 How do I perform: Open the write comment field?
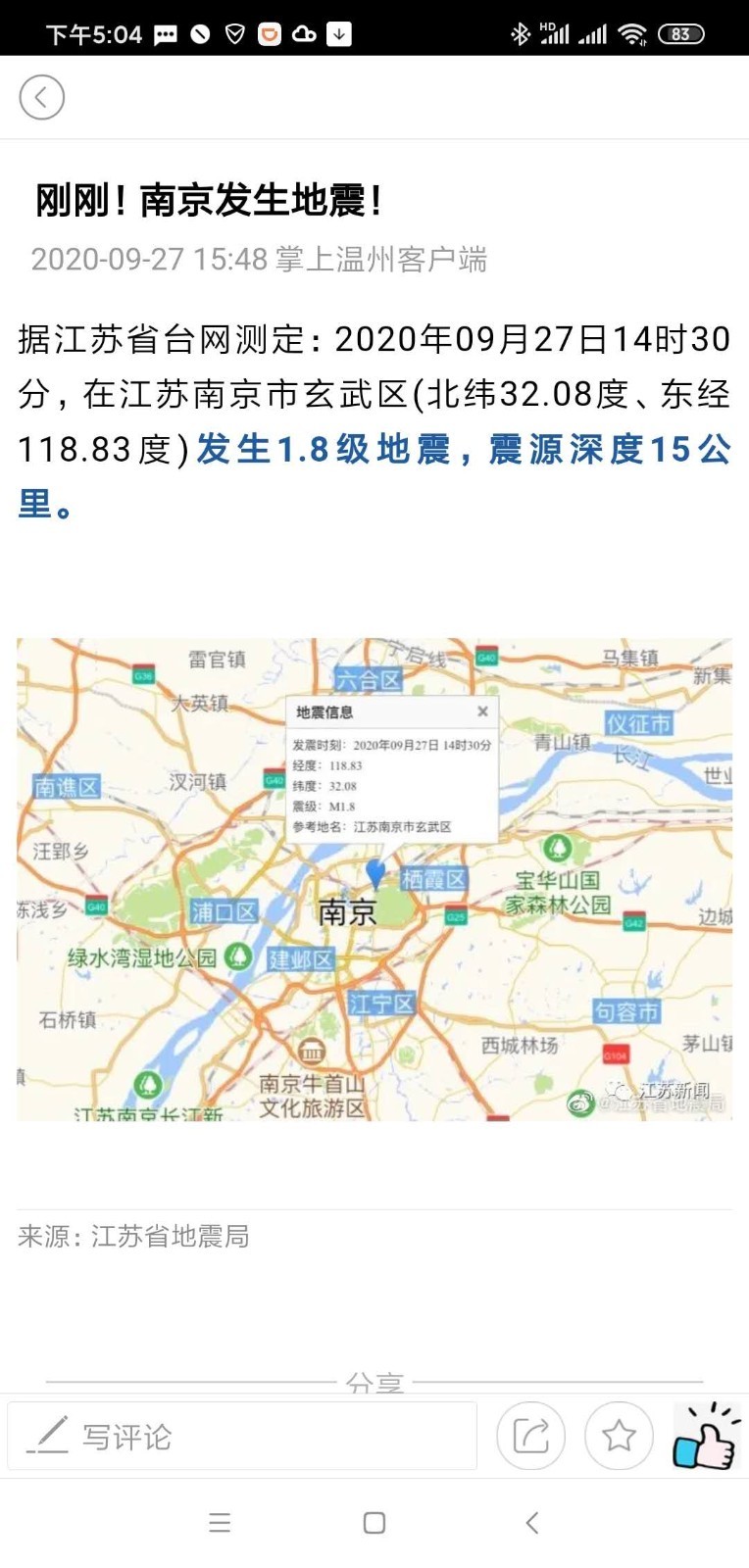pos(241,1437)
